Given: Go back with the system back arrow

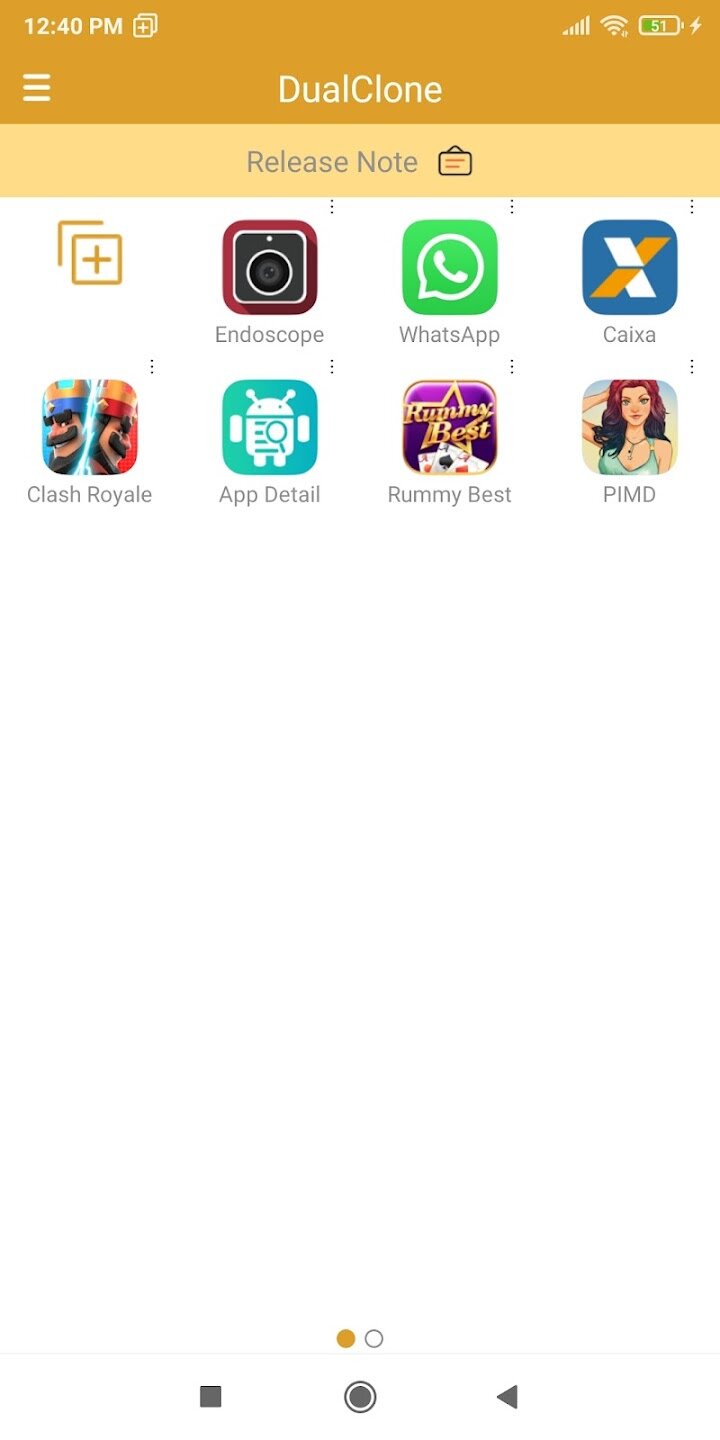Looking at the screenshot, I should pyautogui.click(x=508, y=1396).
